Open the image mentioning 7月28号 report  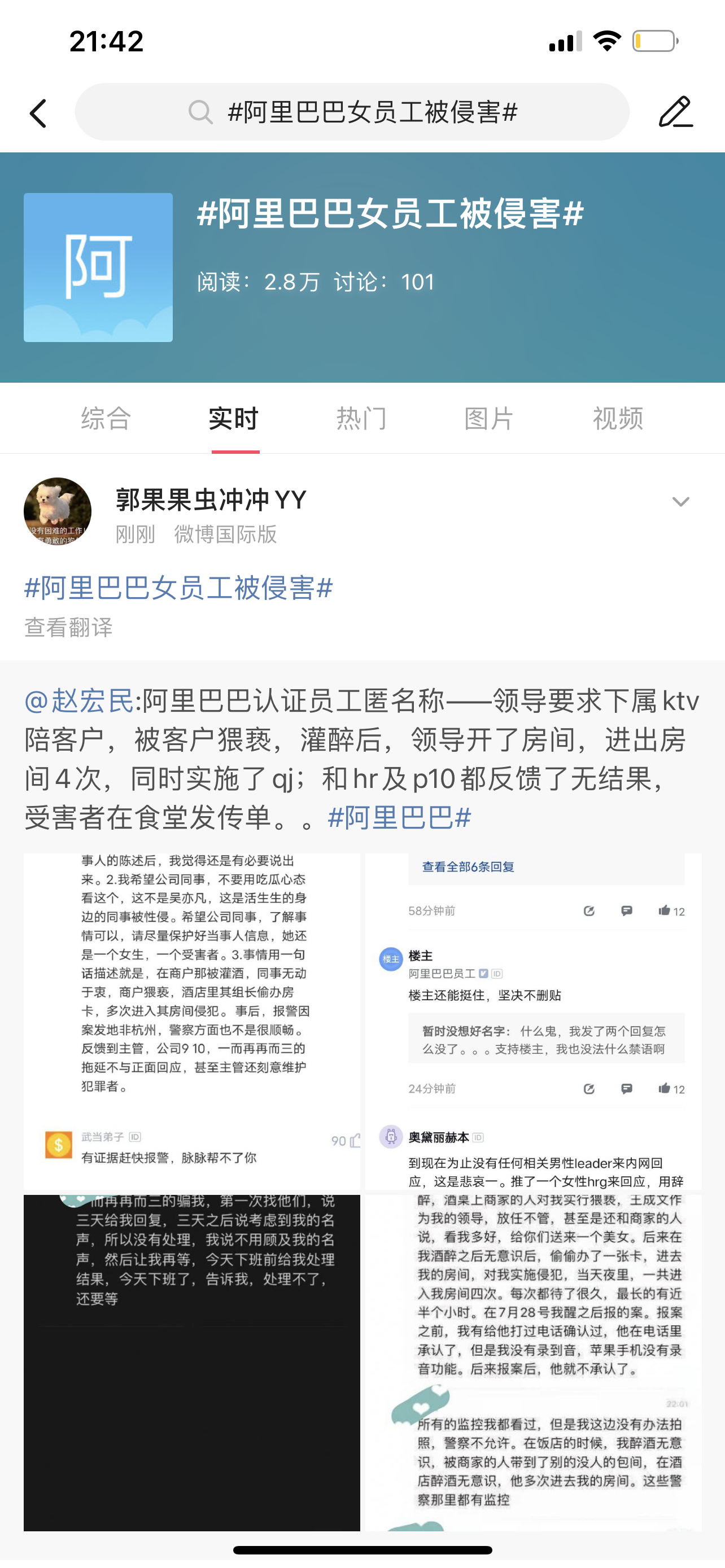coord(533,1362)
